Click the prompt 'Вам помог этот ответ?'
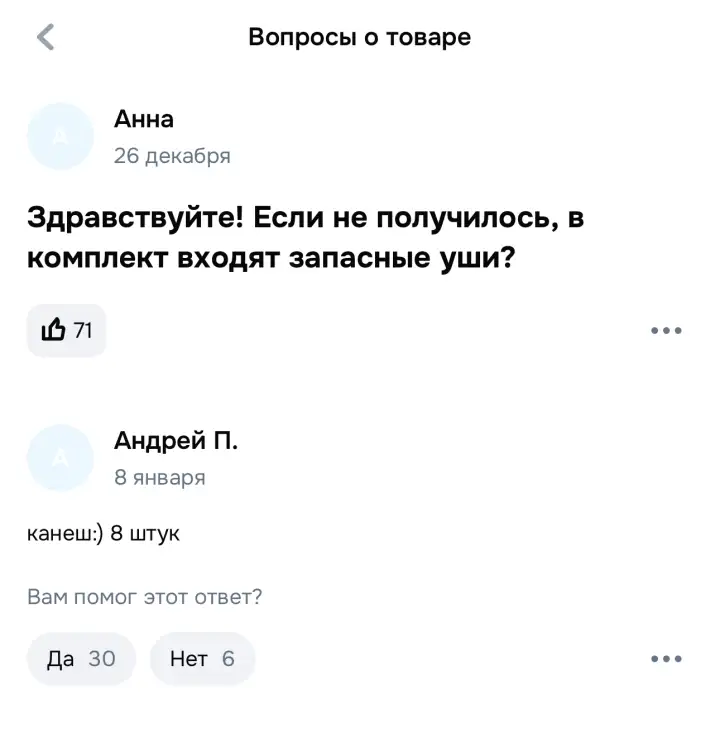Screen dimensions: 720x732 [x=145, y=596]
